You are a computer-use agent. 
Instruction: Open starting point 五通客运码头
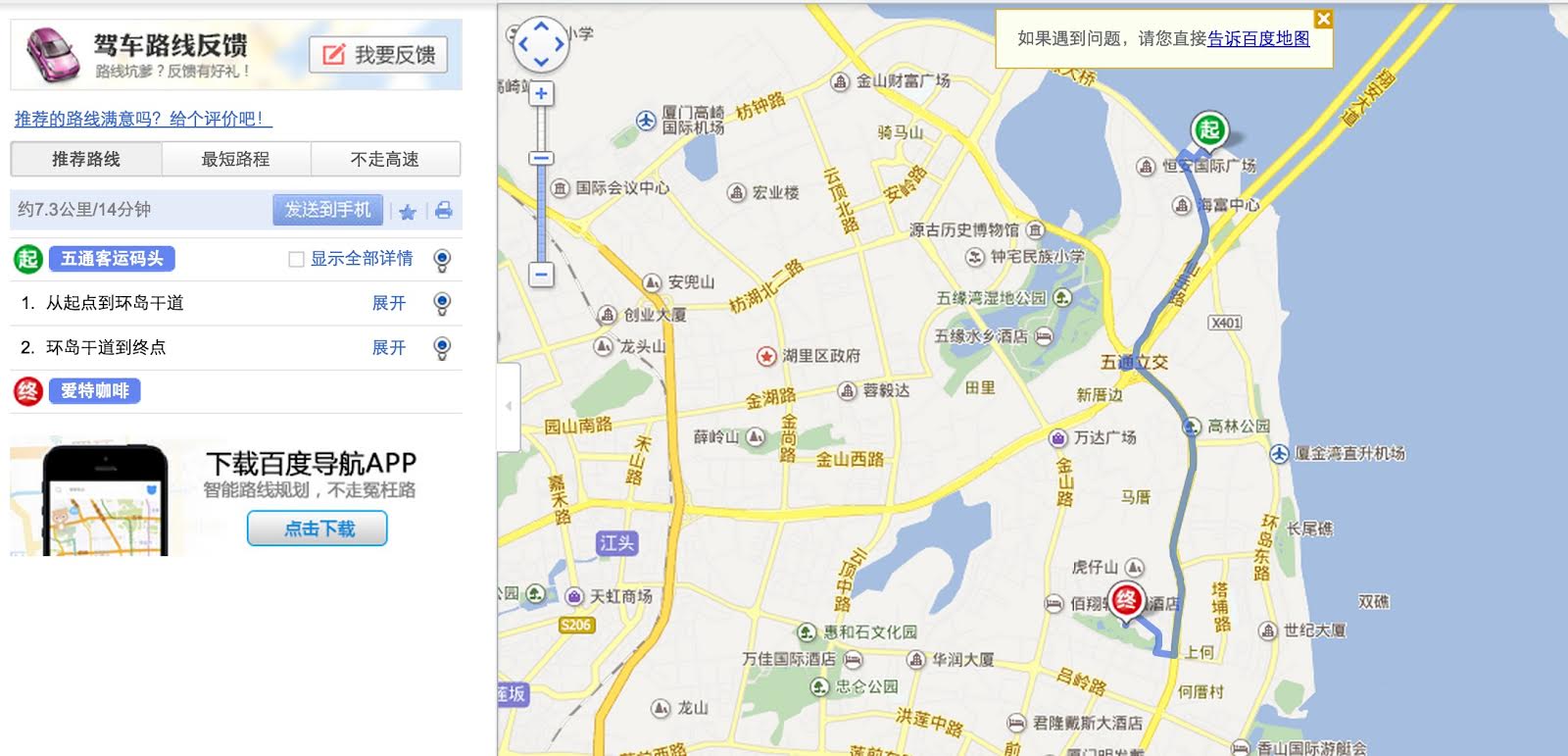(x=112, y=259)
